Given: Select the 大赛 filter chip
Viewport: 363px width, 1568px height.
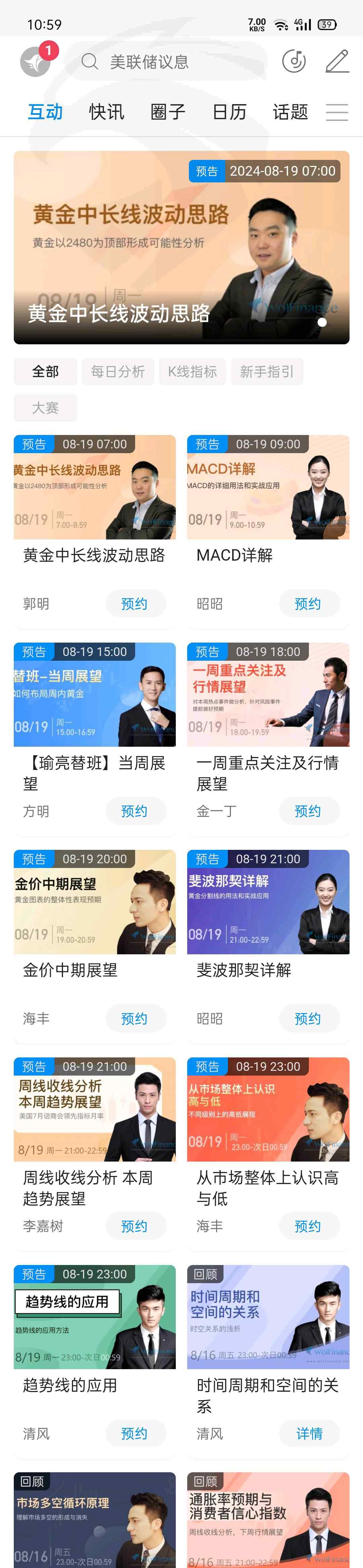Looking at the screenshot, I should pos(46,408).
